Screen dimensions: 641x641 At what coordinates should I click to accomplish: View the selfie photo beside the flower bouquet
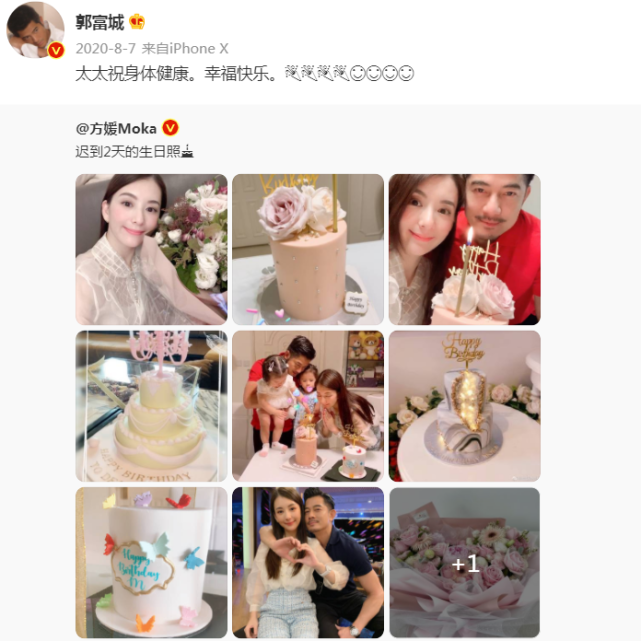pyautogui.click(x=151, y=249)
